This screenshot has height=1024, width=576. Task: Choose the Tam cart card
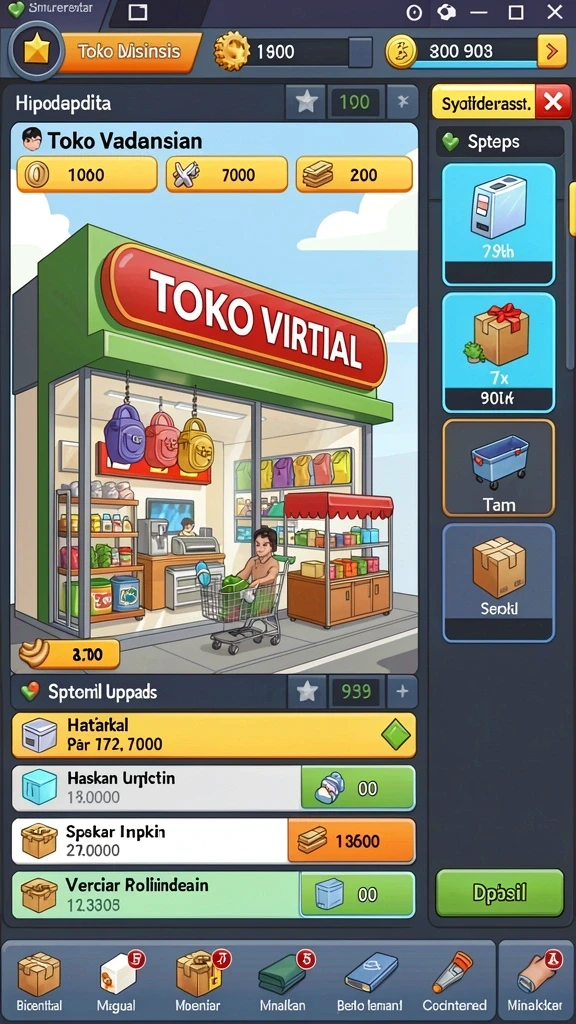[x=499, y=468]
